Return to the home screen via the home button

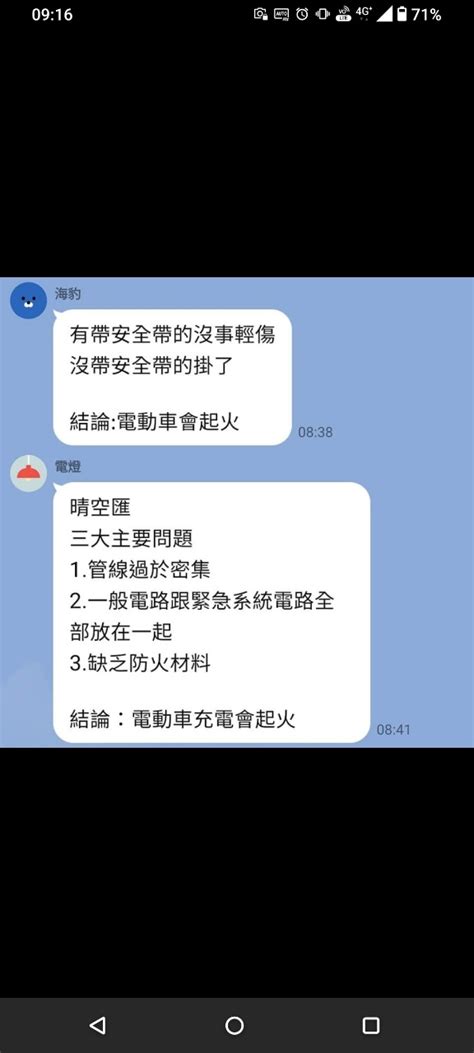(x=234, y=1025)
